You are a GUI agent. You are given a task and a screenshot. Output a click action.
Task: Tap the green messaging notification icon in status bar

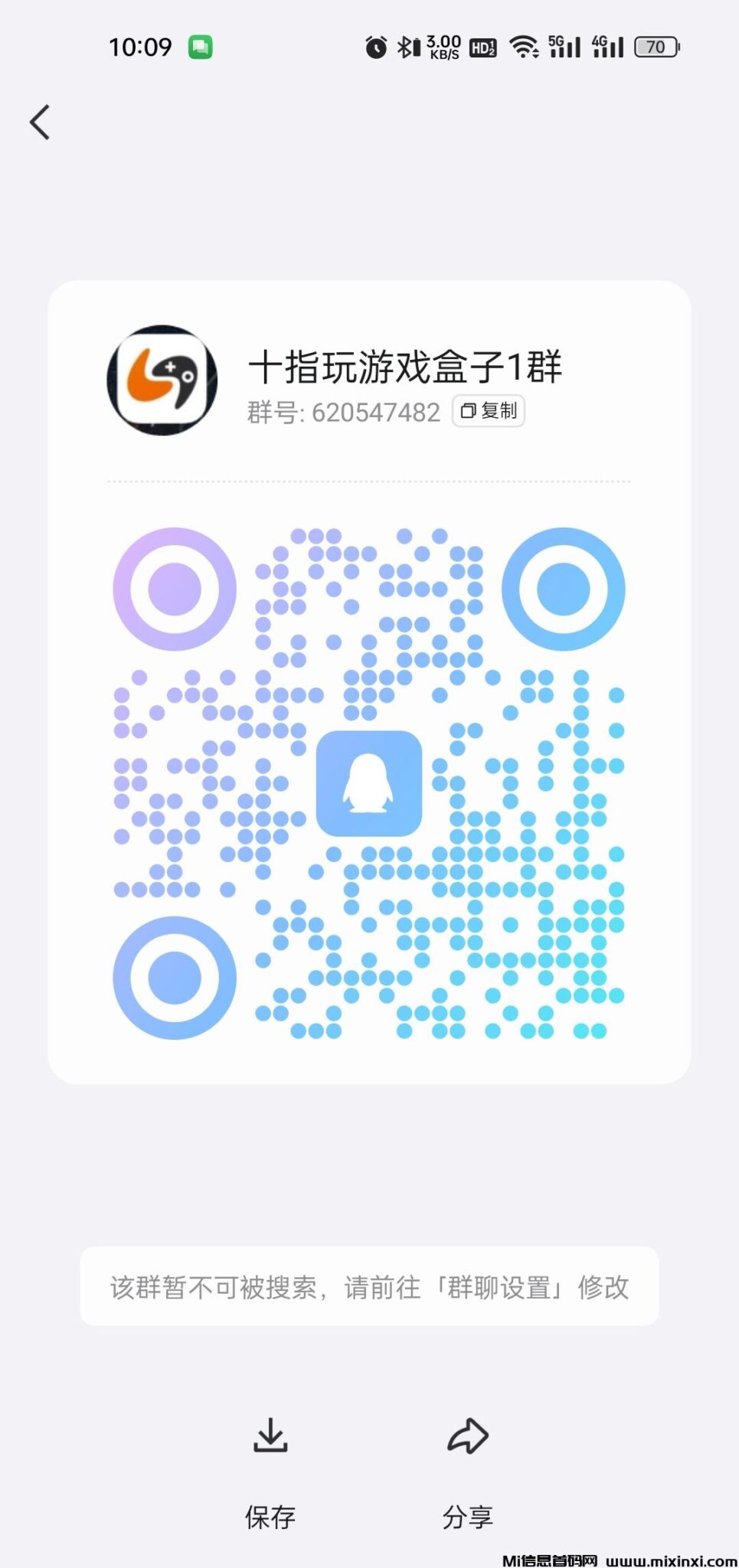(x=201, y=47)
